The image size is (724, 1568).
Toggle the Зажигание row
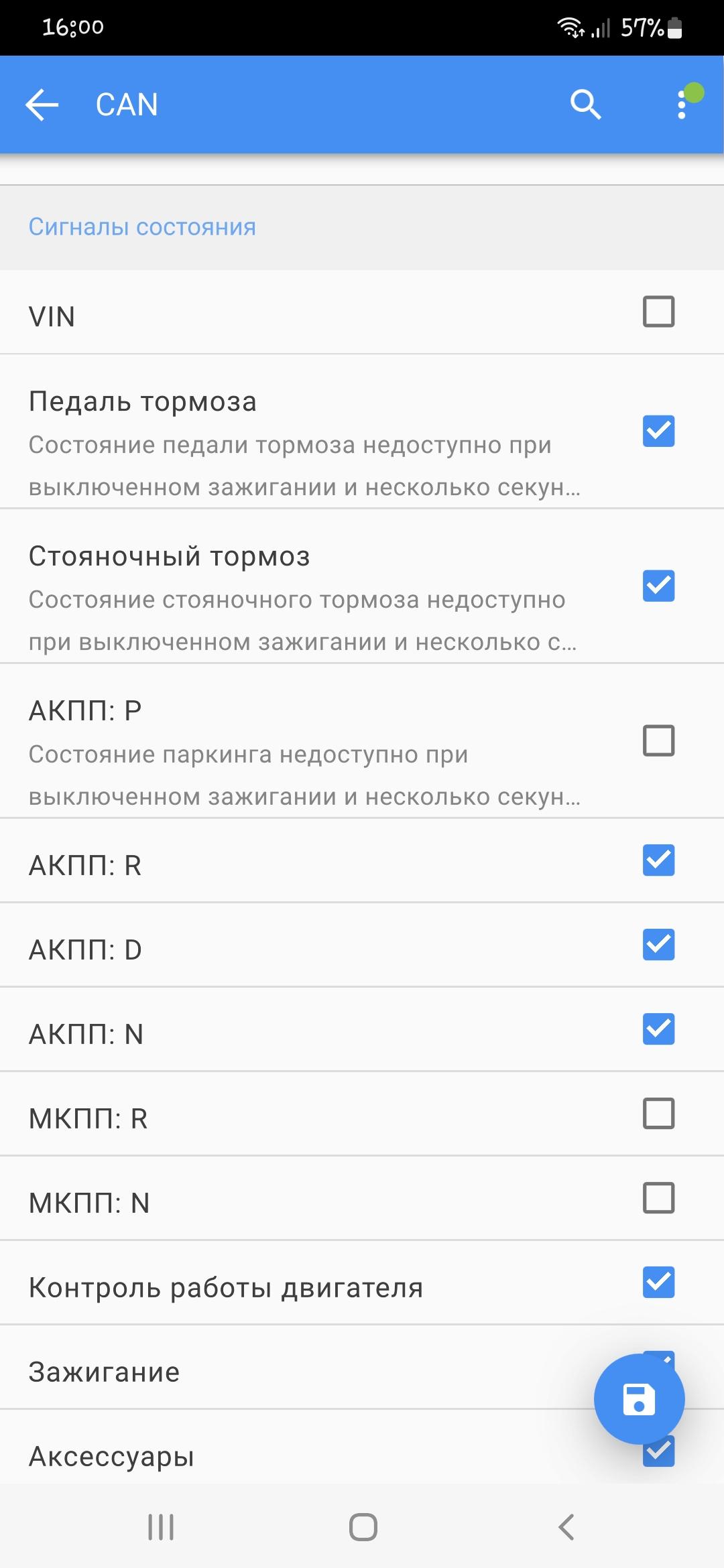pyautogui.click(x=268, y=1372)
